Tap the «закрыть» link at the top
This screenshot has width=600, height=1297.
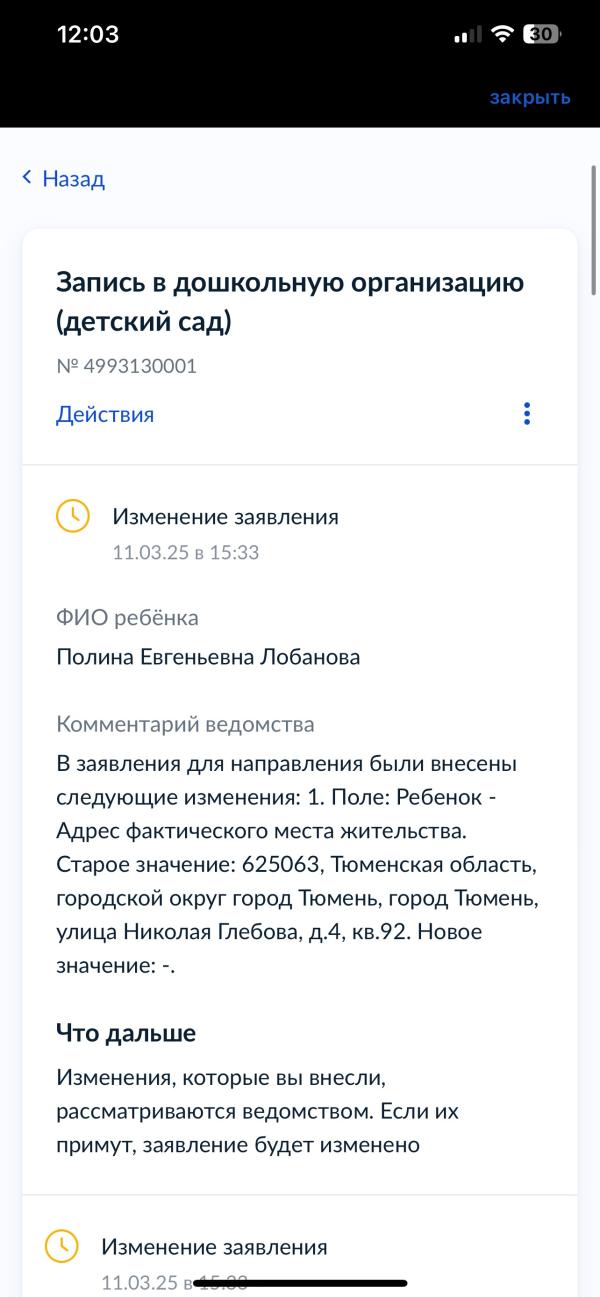tap(529, 97)
